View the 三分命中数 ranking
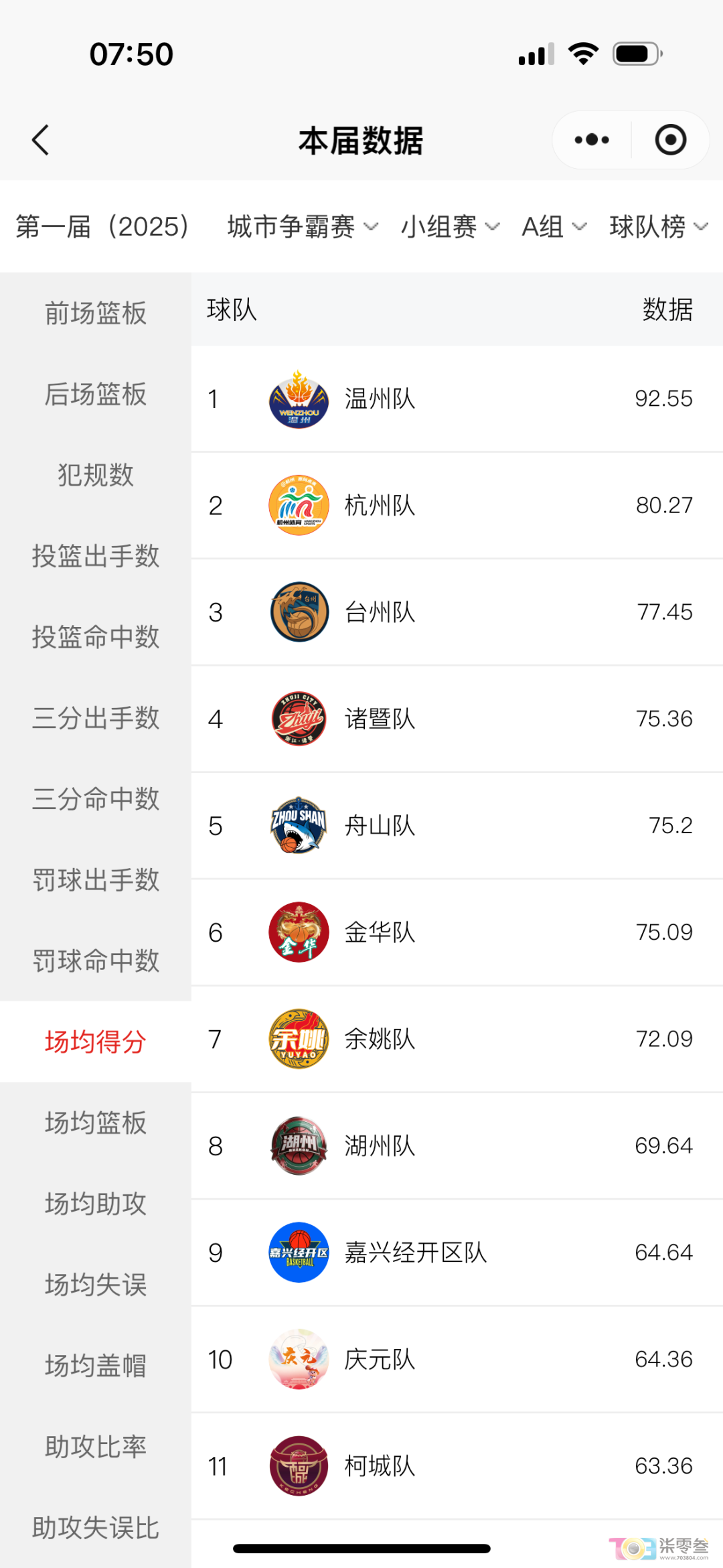723x1568 pixels. 96,798
